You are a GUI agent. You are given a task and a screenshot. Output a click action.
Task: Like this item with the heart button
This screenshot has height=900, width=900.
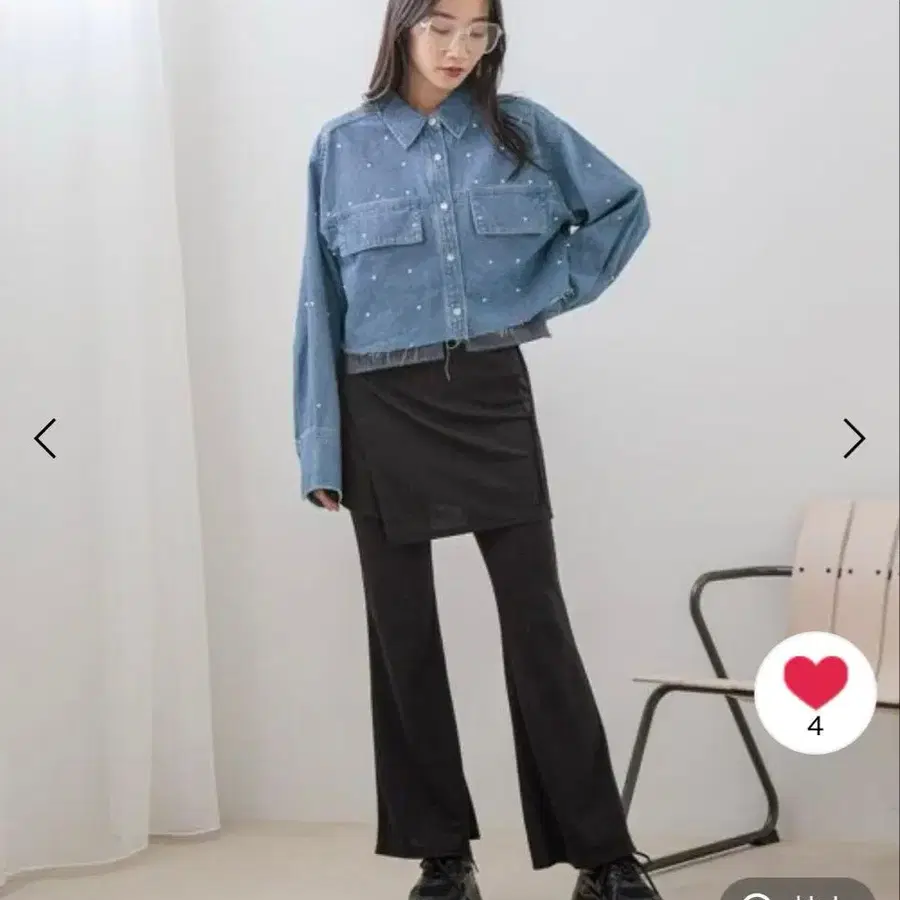(x=816, y=693)
